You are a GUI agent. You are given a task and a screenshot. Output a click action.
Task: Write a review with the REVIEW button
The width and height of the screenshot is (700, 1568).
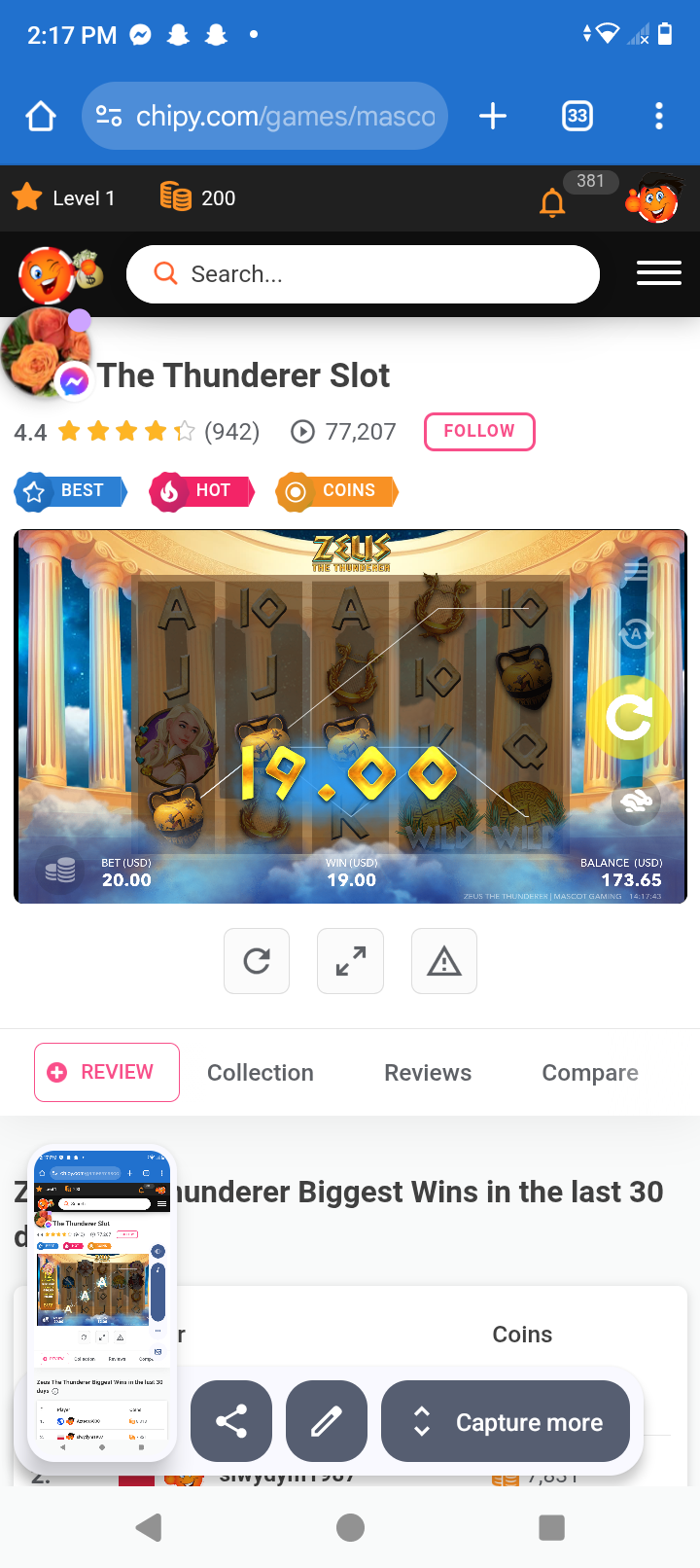pos(107,1072)
